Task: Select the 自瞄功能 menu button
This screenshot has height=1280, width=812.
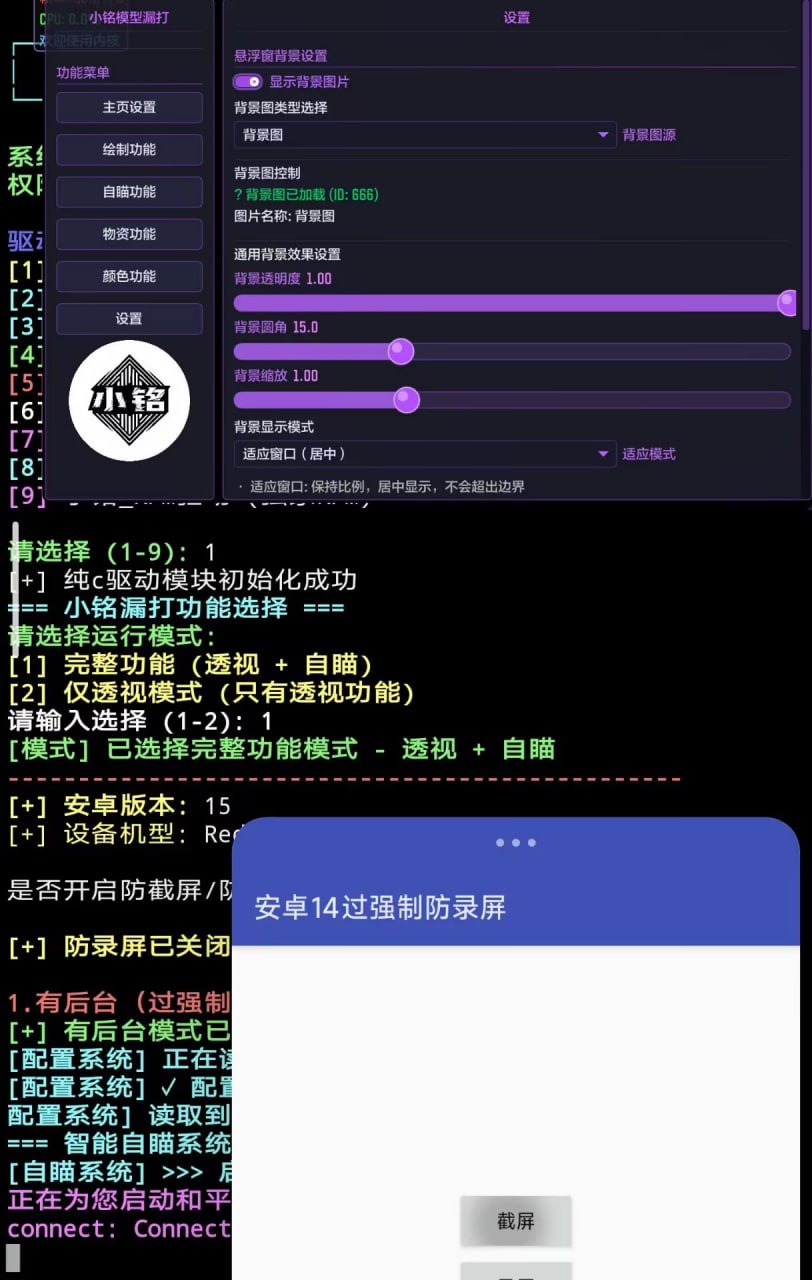Action: tap(129, 191)
